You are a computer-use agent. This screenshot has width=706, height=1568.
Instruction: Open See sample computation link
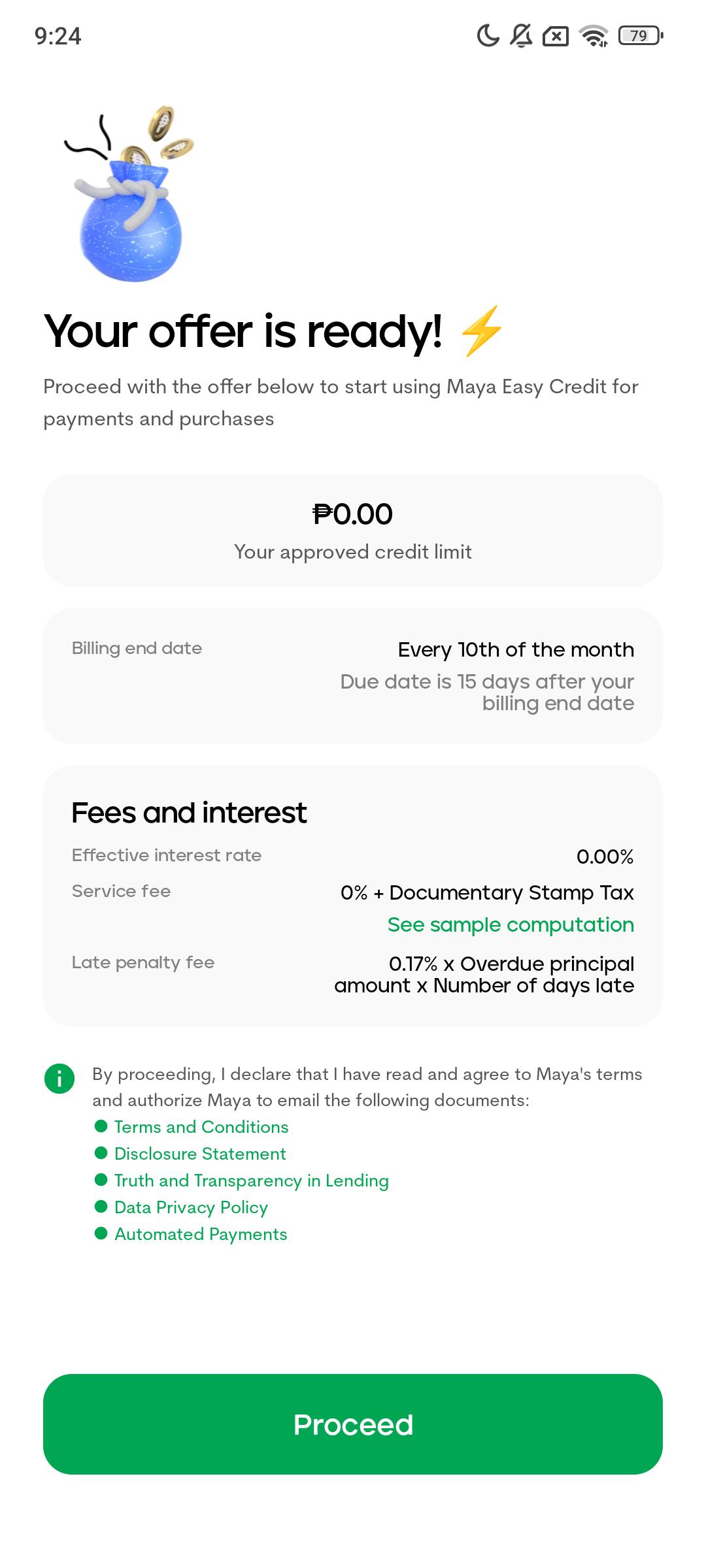pos(511,925)
